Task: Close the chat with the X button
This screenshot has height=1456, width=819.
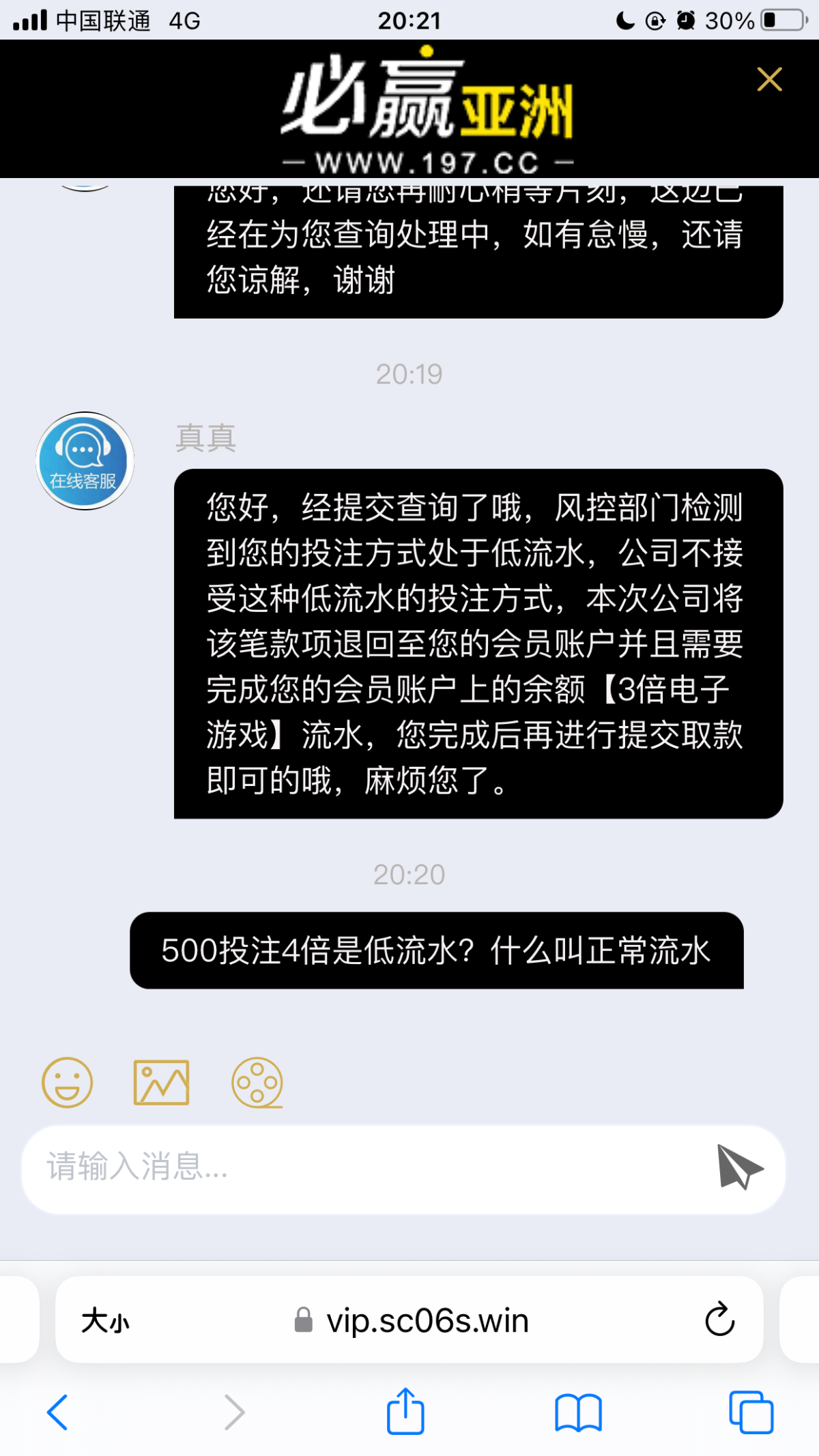Action: pyautogui.click(x=770, y=79)
